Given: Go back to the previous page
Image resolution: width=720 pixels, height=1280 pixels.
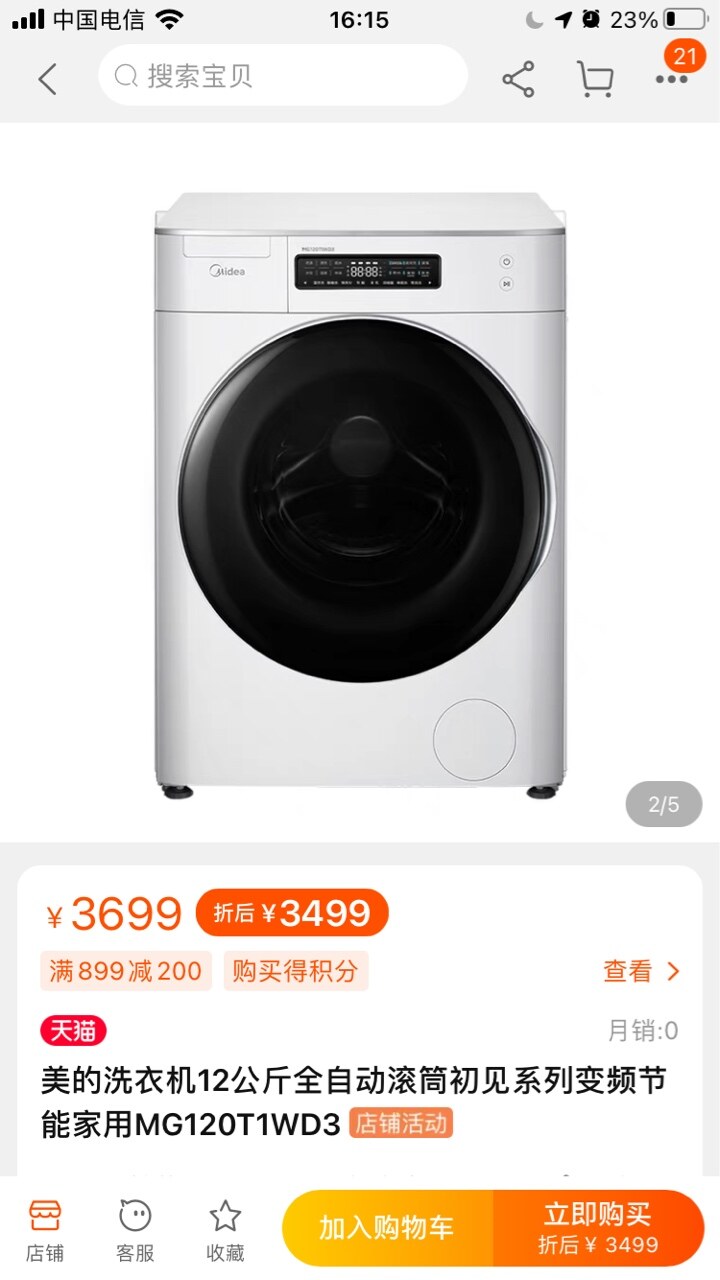Looking at the screenshot, I should [47, 78].
